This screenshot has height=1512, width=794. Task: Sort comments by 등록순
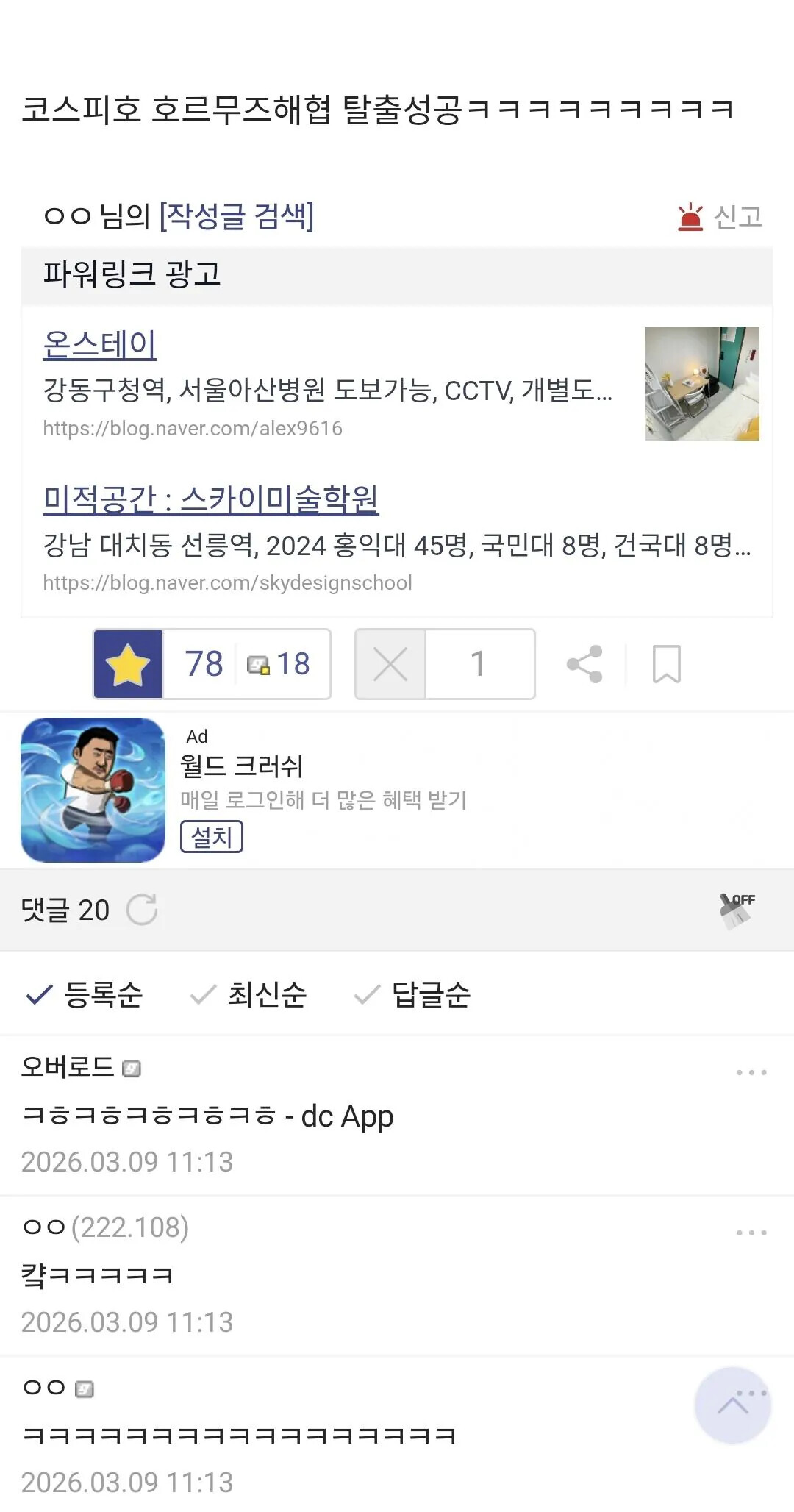point(85,994)
